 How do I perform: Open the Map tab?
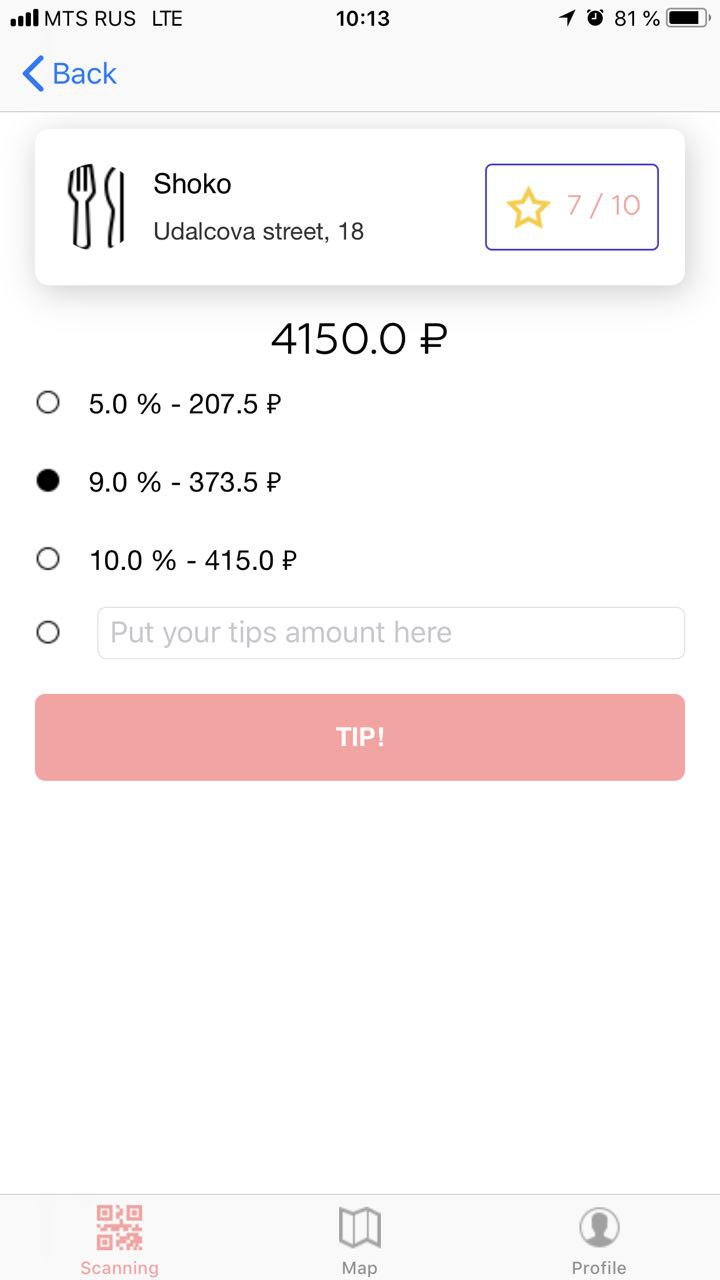point(360,1240)
